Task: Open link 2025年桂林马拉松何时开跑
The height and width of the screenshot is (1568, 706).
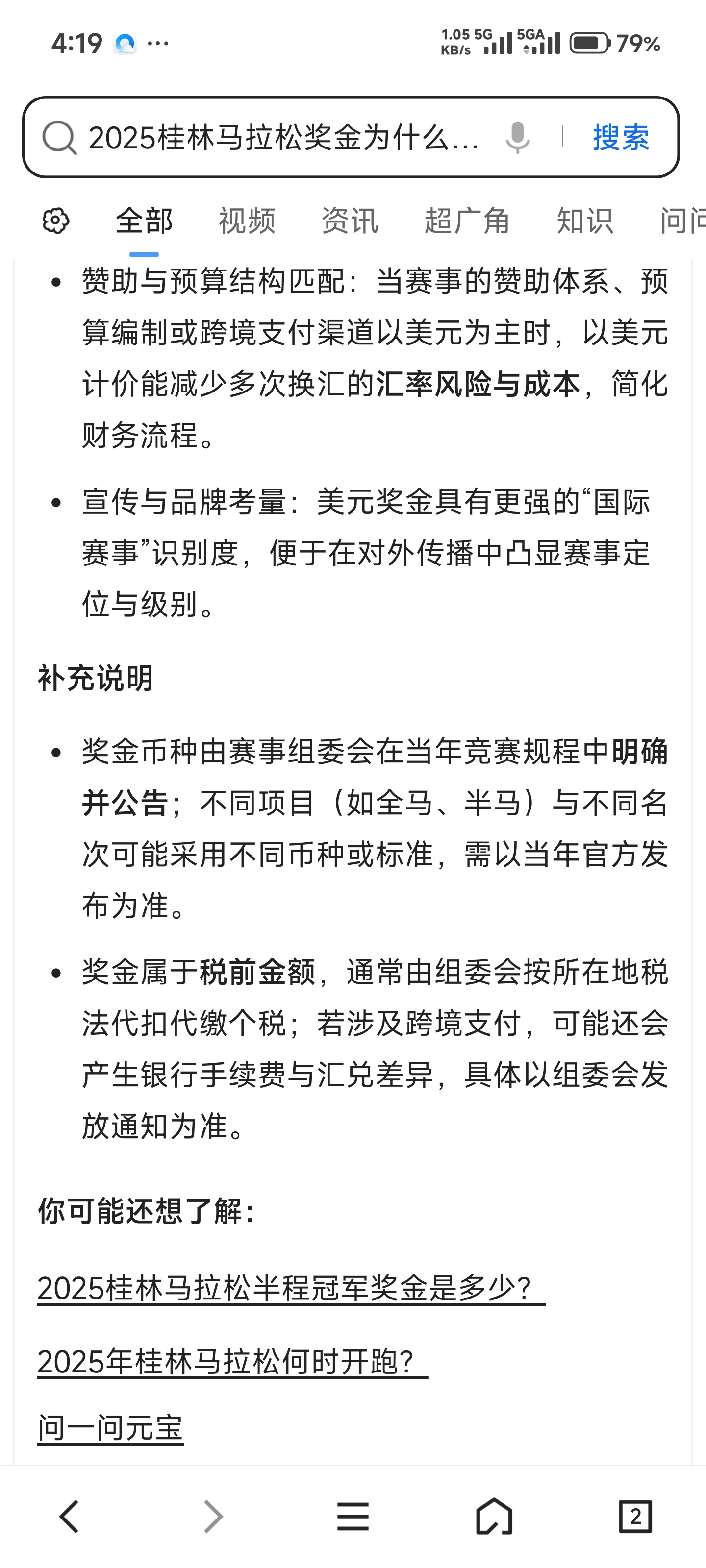Action: pyautogui.click(x=231, y=1361)
